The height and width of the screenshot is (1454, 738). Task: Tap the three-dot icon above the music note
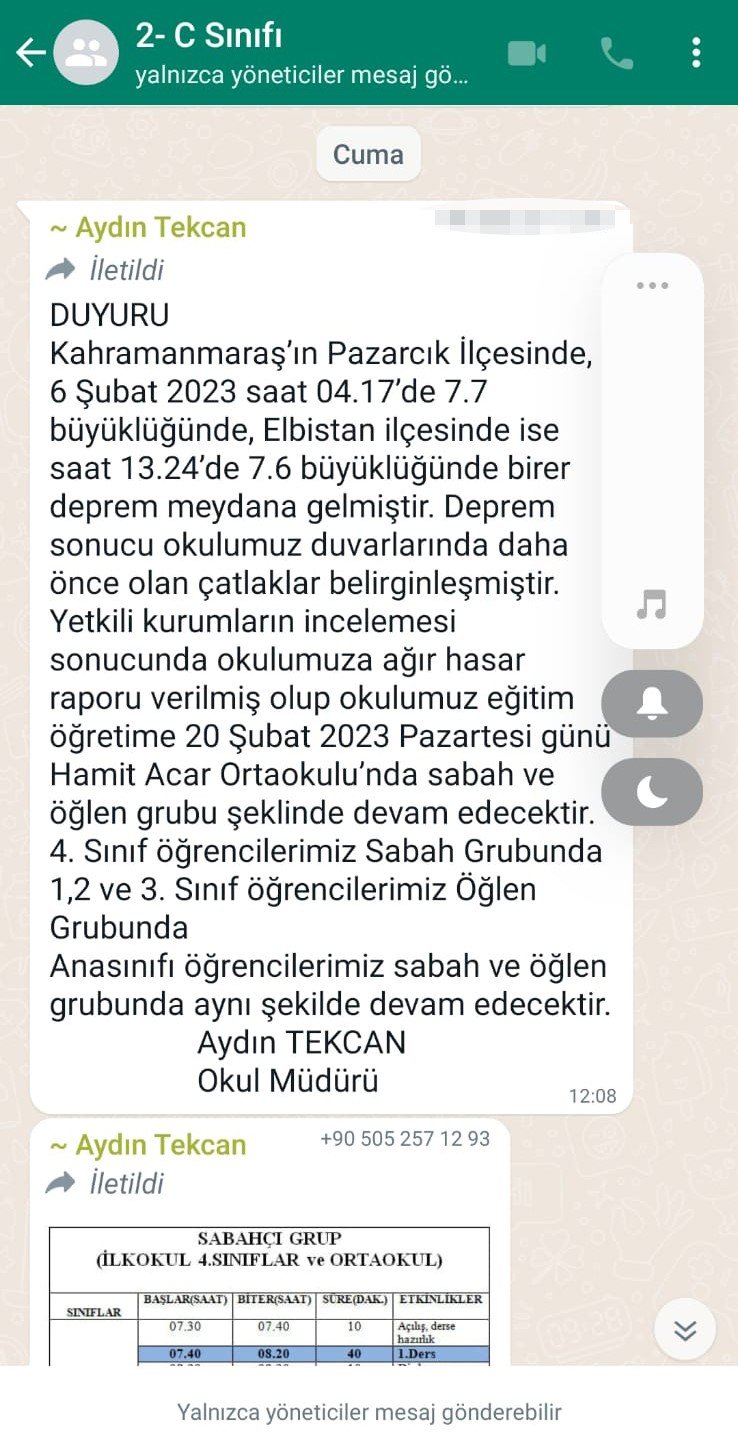(654, 285)
